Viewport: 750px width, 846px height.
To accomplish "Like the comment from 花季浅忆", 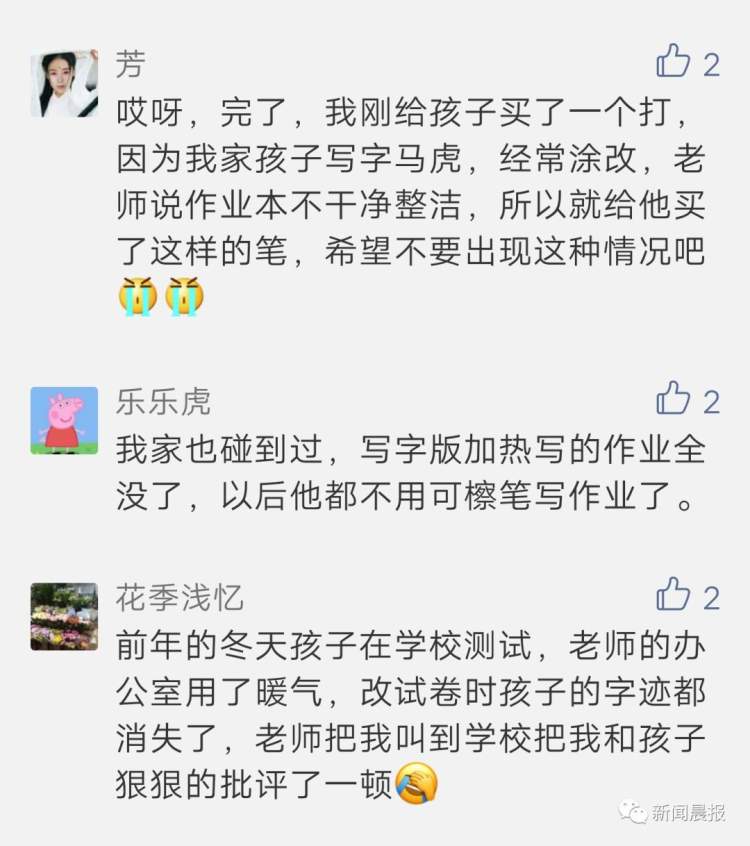I will point(675,595).
